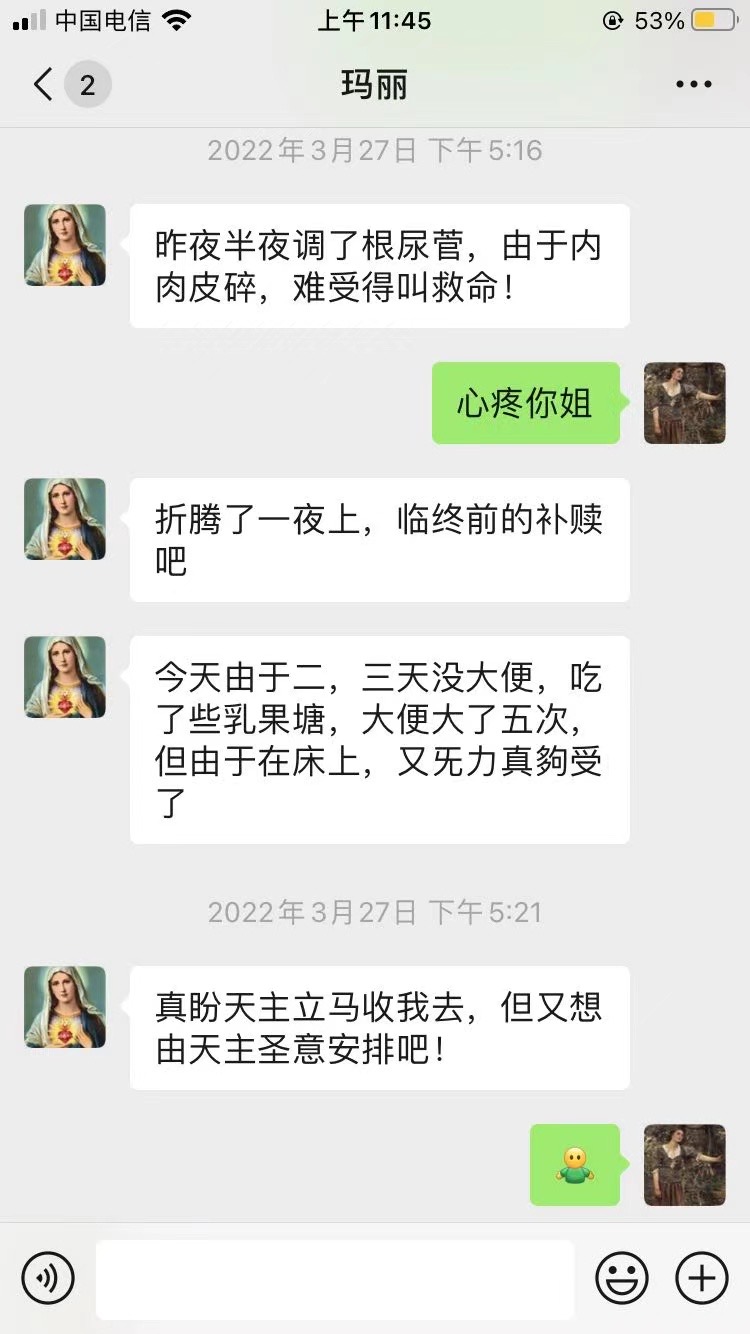Viewport: 750px width, 1334px height.
Task: Go back to the chat list
Action: coord(44,85)
